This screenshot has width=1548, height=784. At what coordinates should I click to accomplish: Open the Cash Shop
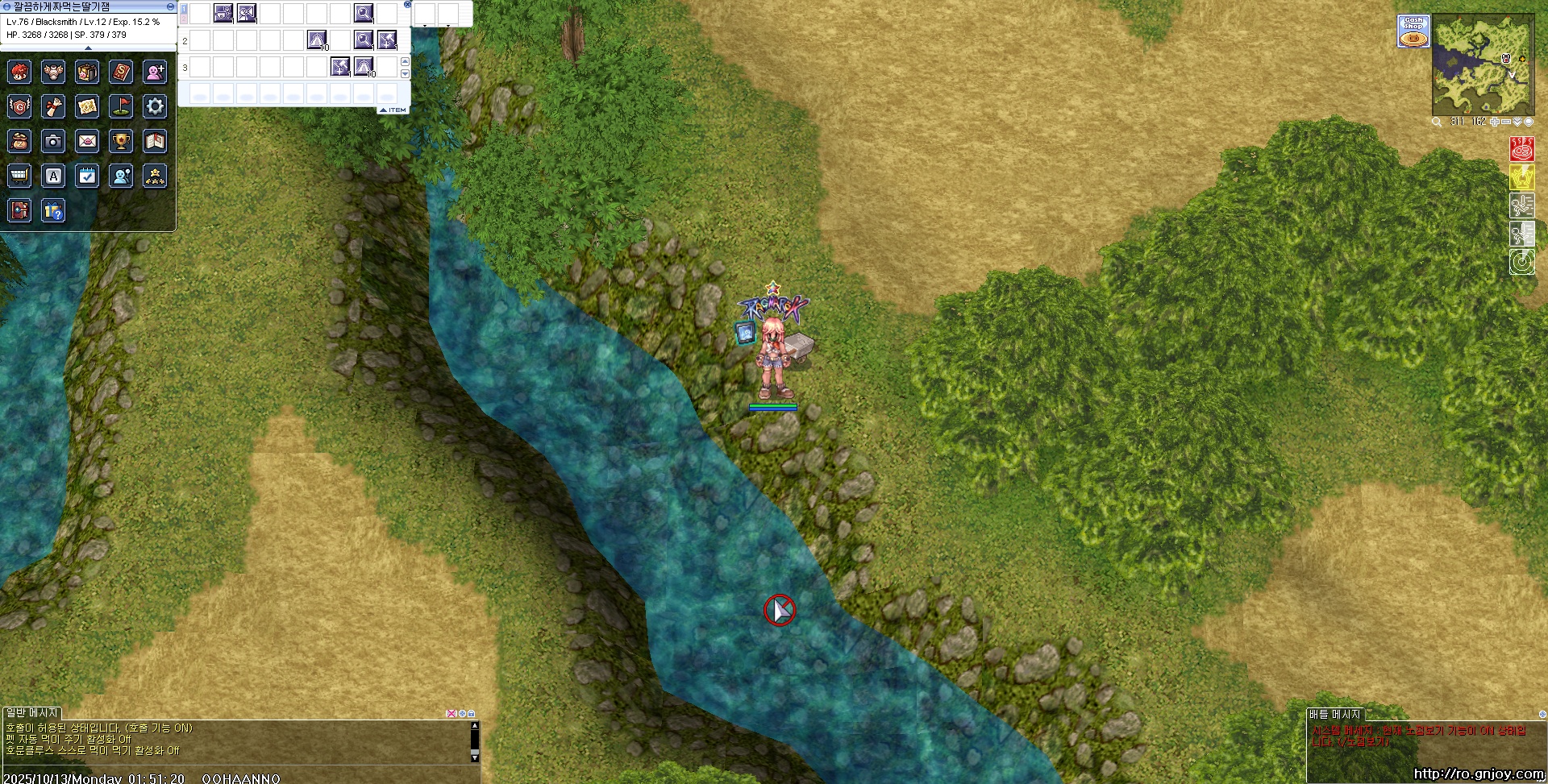click(1413, 31)
